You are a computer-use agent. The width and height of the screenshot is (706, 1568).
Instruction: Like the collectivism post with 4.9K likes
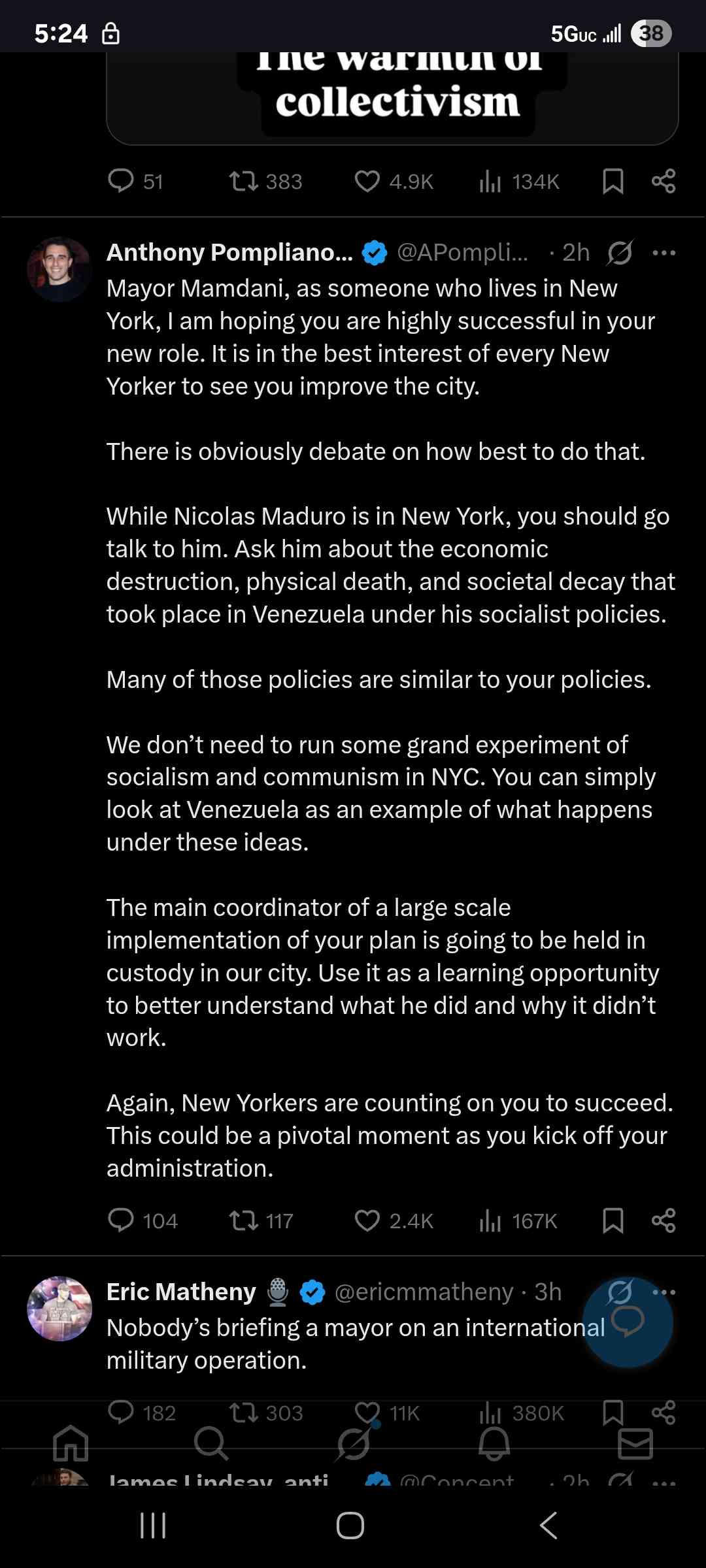(x=367, y=181)
